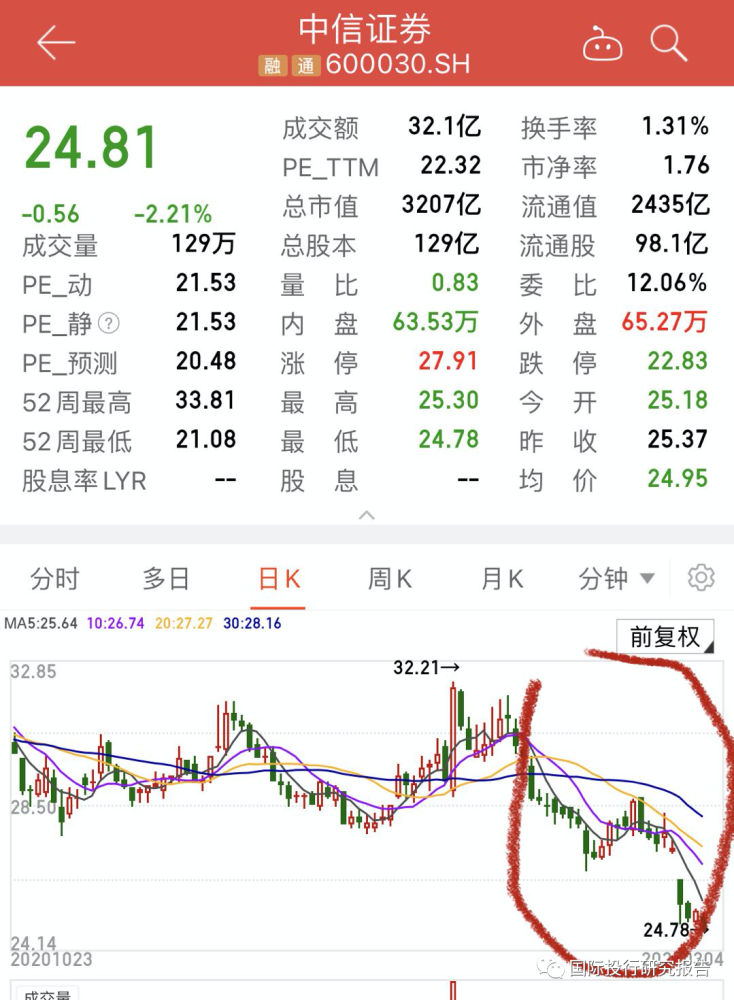Image resolution: width=734 pixels, height=1000 pixels.
Task: Open PE_静 help question mark
Action: click(x=109, y=323)
